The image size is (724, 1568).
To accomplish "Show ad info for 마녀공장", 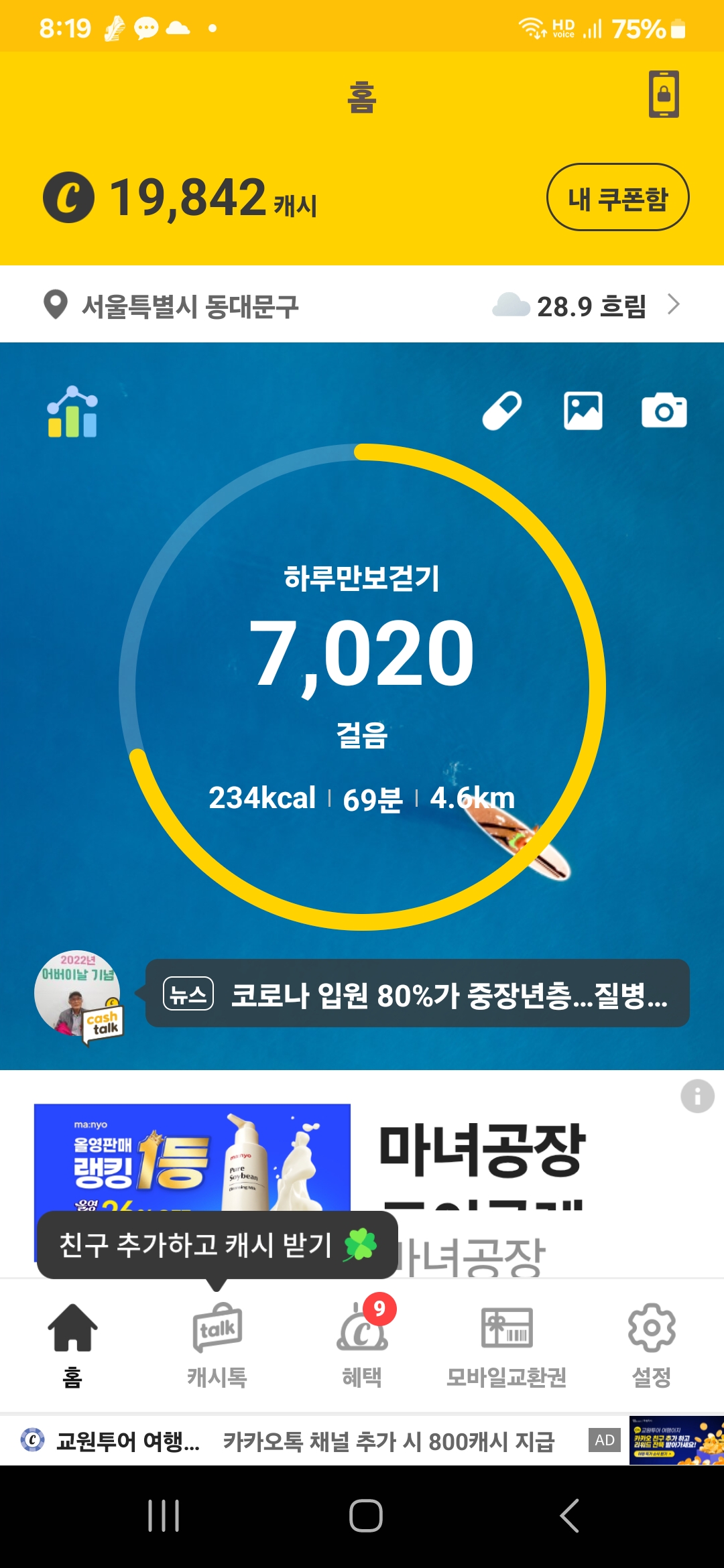I will (697, 1097).
